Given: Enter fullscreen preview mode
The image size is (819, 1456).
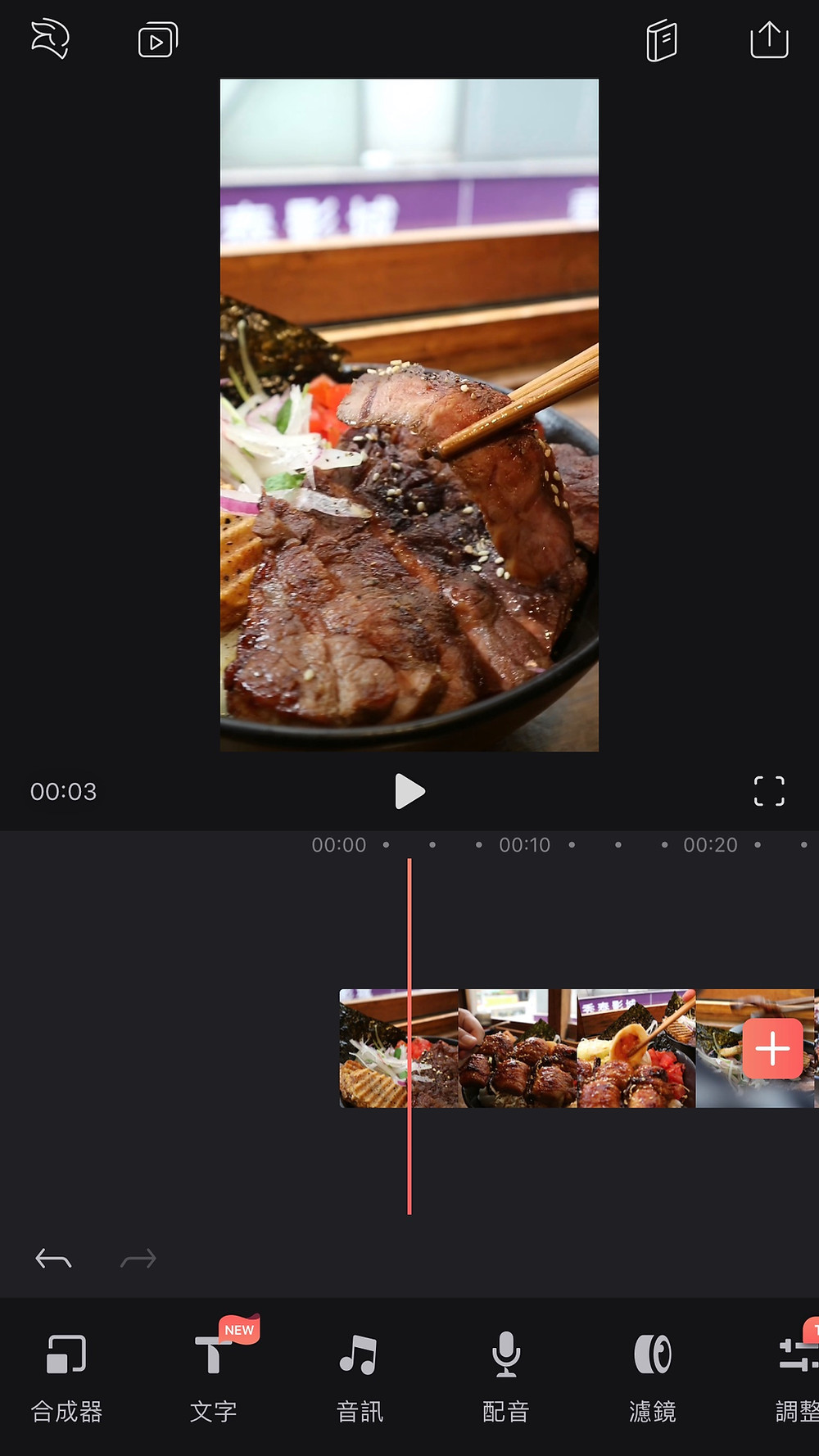Looking at the screenshot, I should [769, 791].
